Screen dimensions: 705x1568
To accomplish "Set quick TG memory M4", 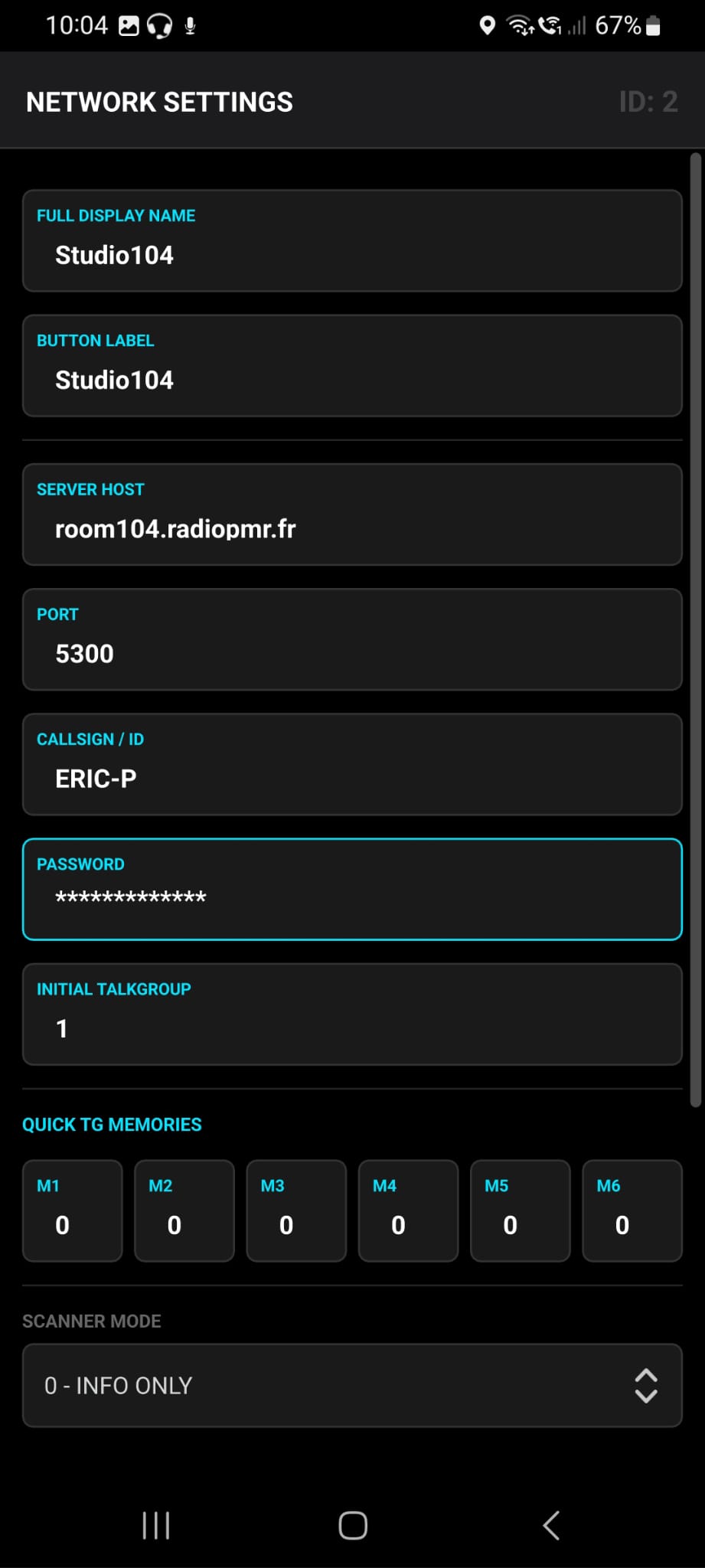I will point(408,1223).
